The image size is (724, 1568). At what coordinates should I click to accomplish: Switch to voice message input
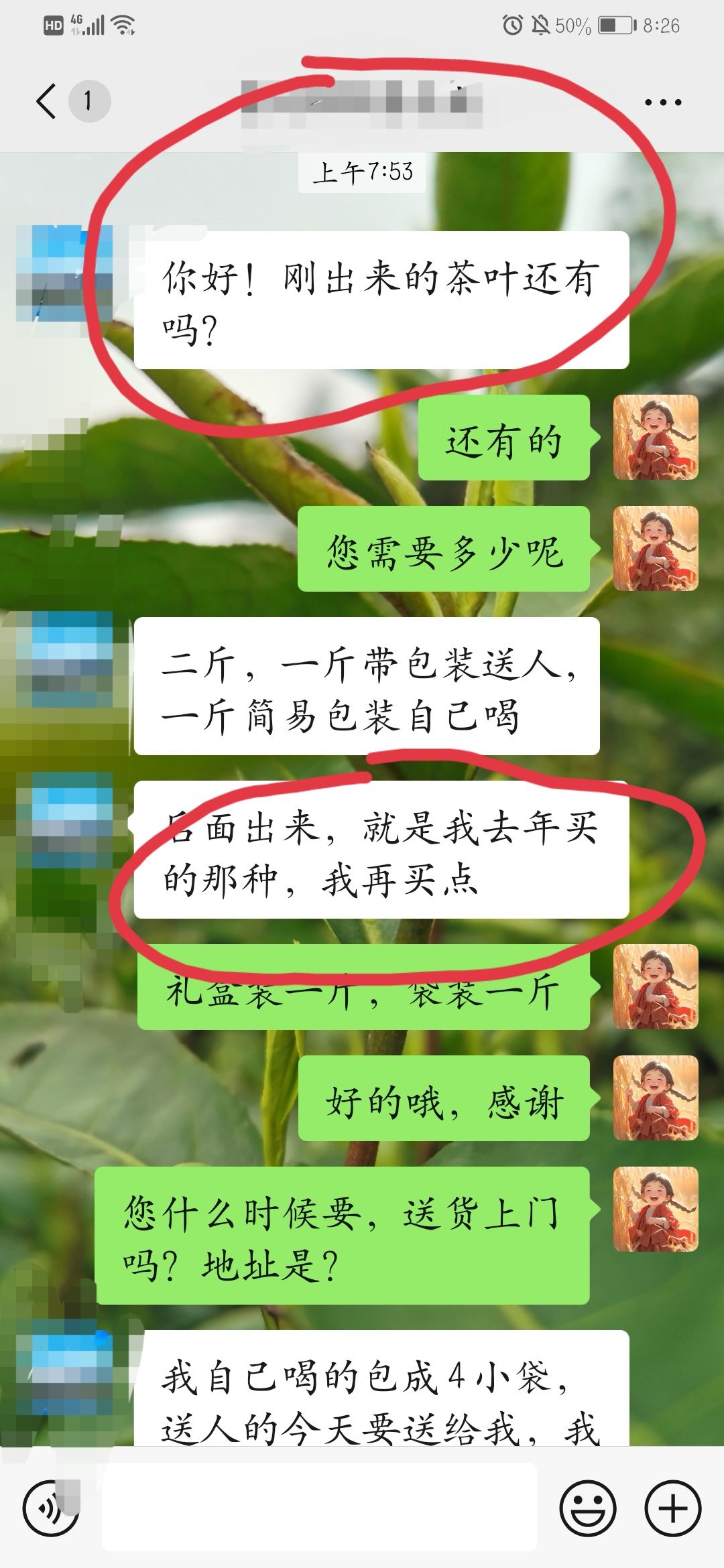click(x=51, y=1508)
